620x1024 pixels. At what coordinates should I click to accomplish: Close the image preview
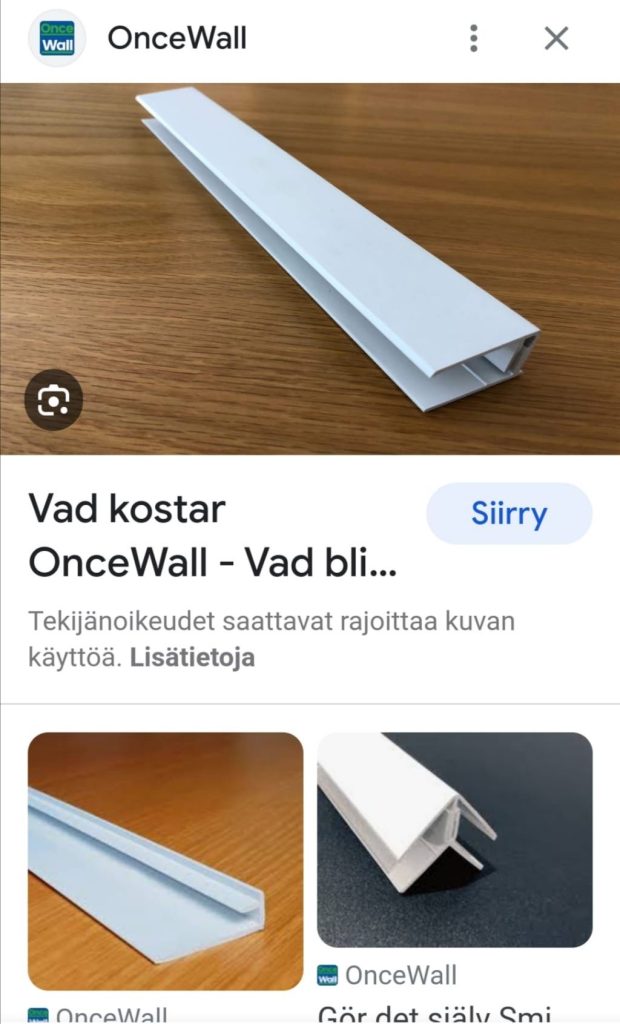[x=556, y=39]
